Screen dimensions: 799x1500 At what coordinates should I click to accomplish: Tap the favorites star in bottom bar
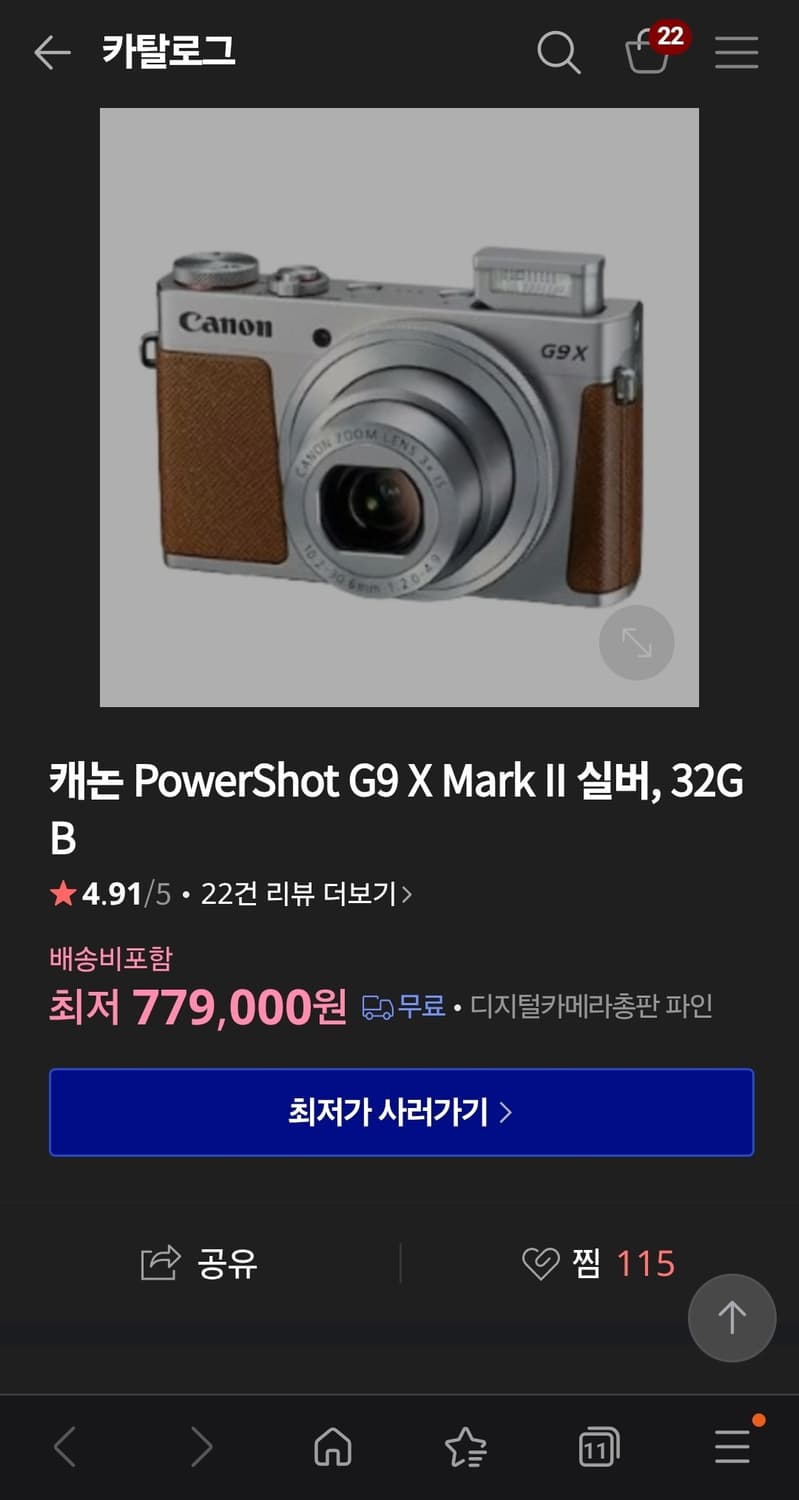point(465,1446)
